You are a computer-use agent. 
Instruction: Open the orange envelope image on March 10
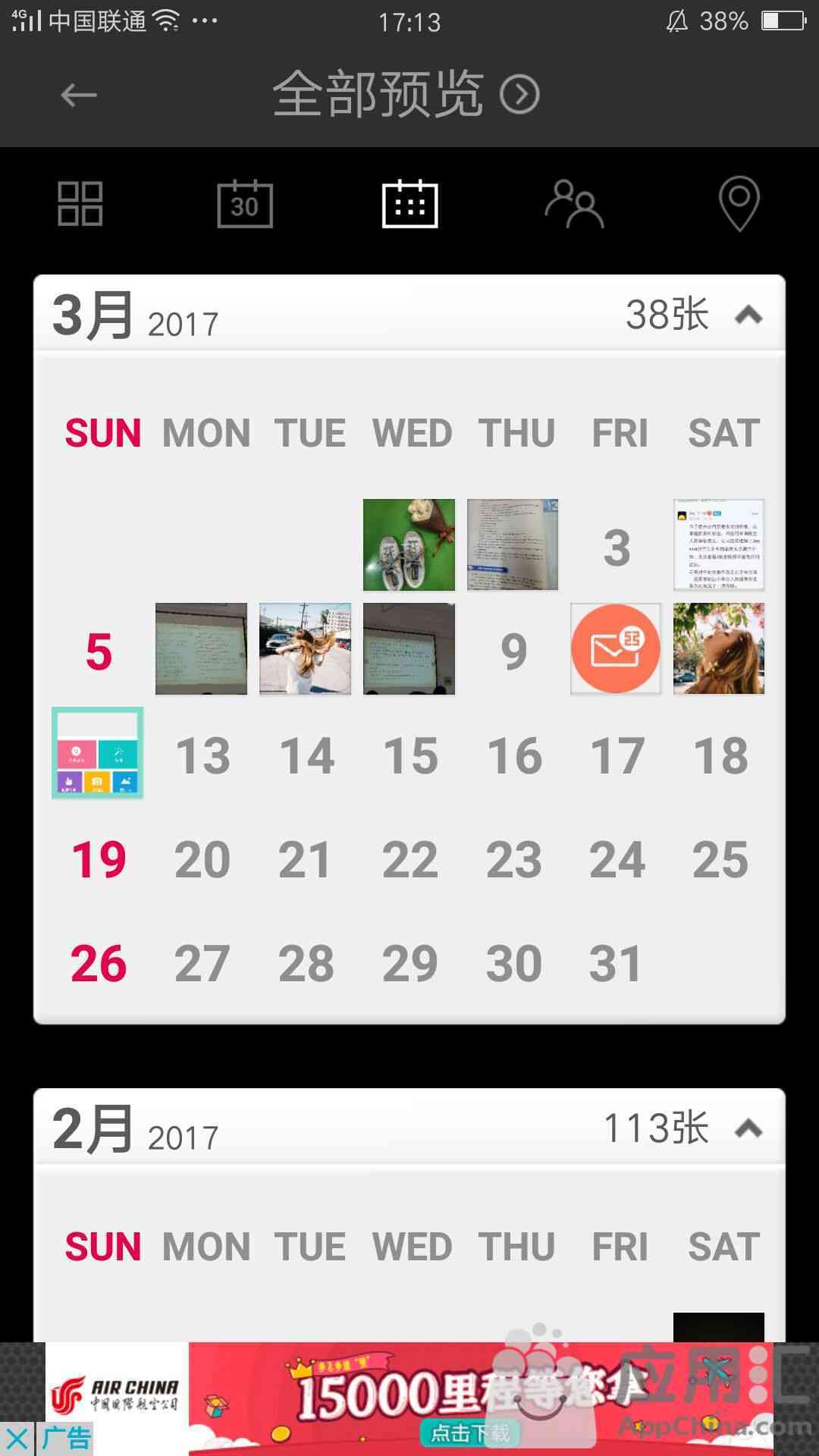(616, 648)
